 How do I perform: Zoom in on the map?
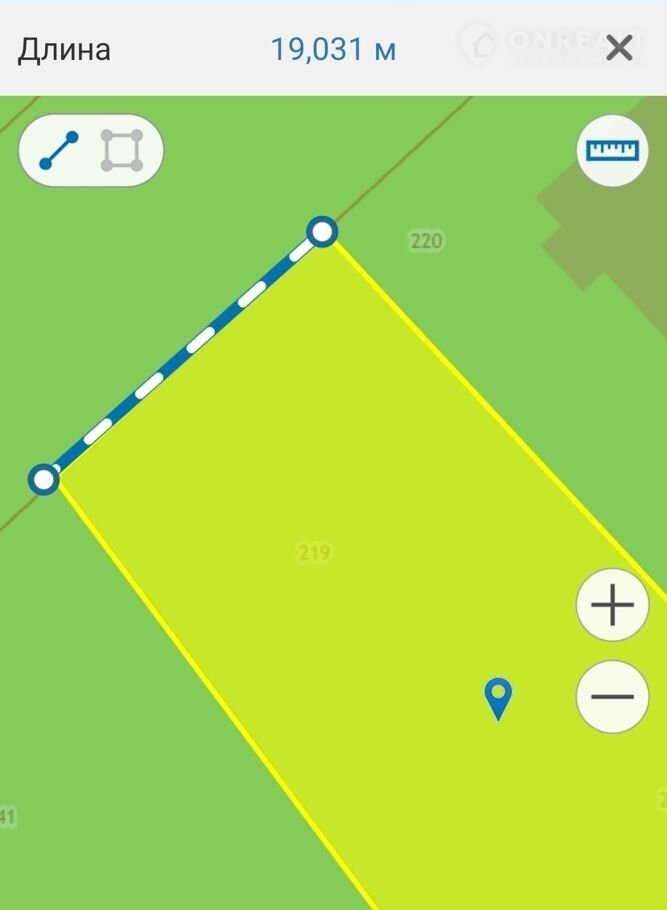coord(612,605)
